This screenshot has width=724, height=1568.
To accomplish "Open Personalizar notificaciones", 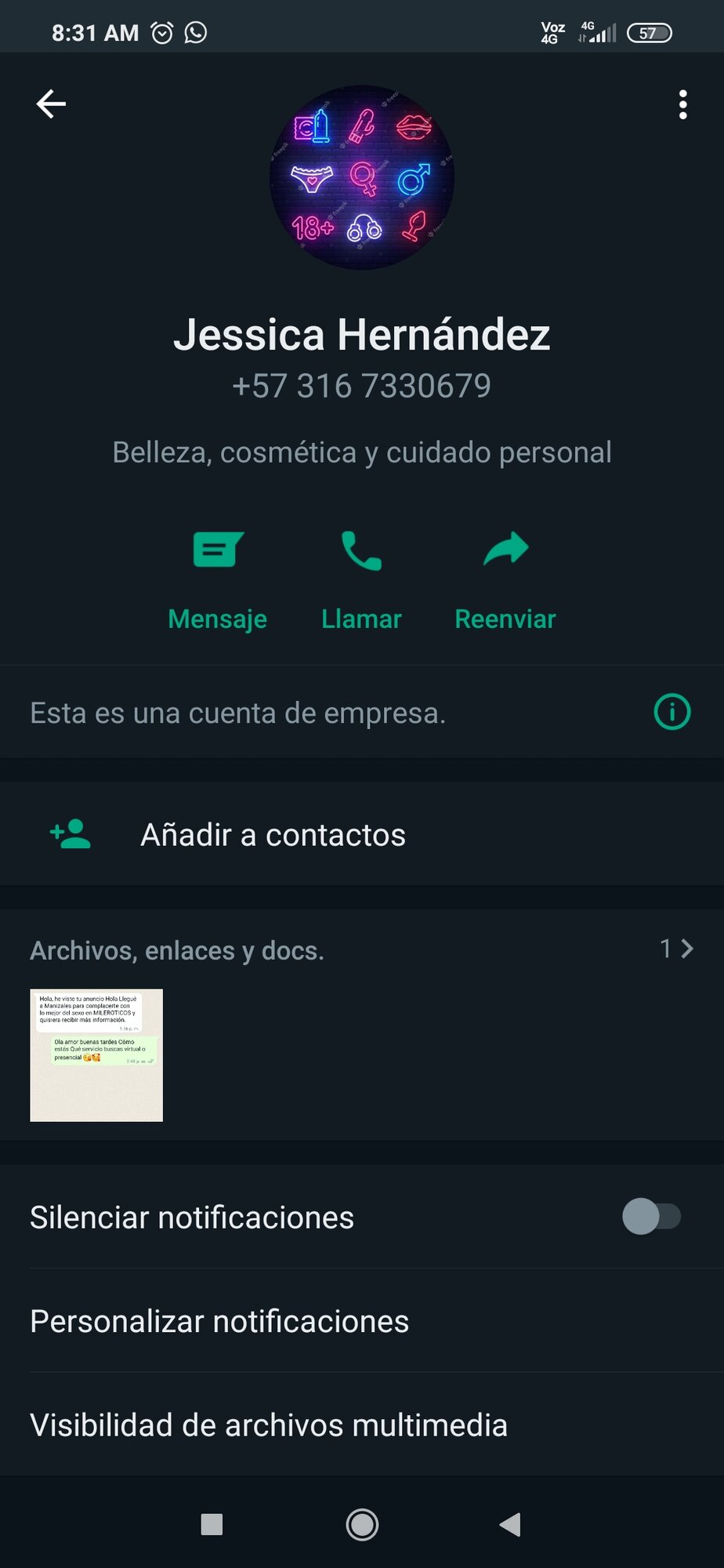I will [x=219, y=1320].
